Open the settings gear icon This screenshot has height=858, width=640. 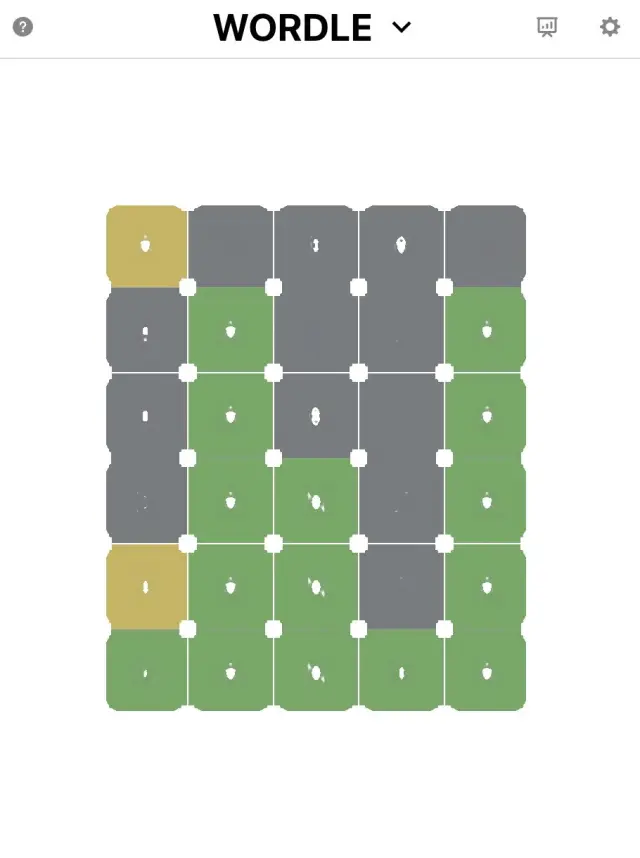pos(609,27)
